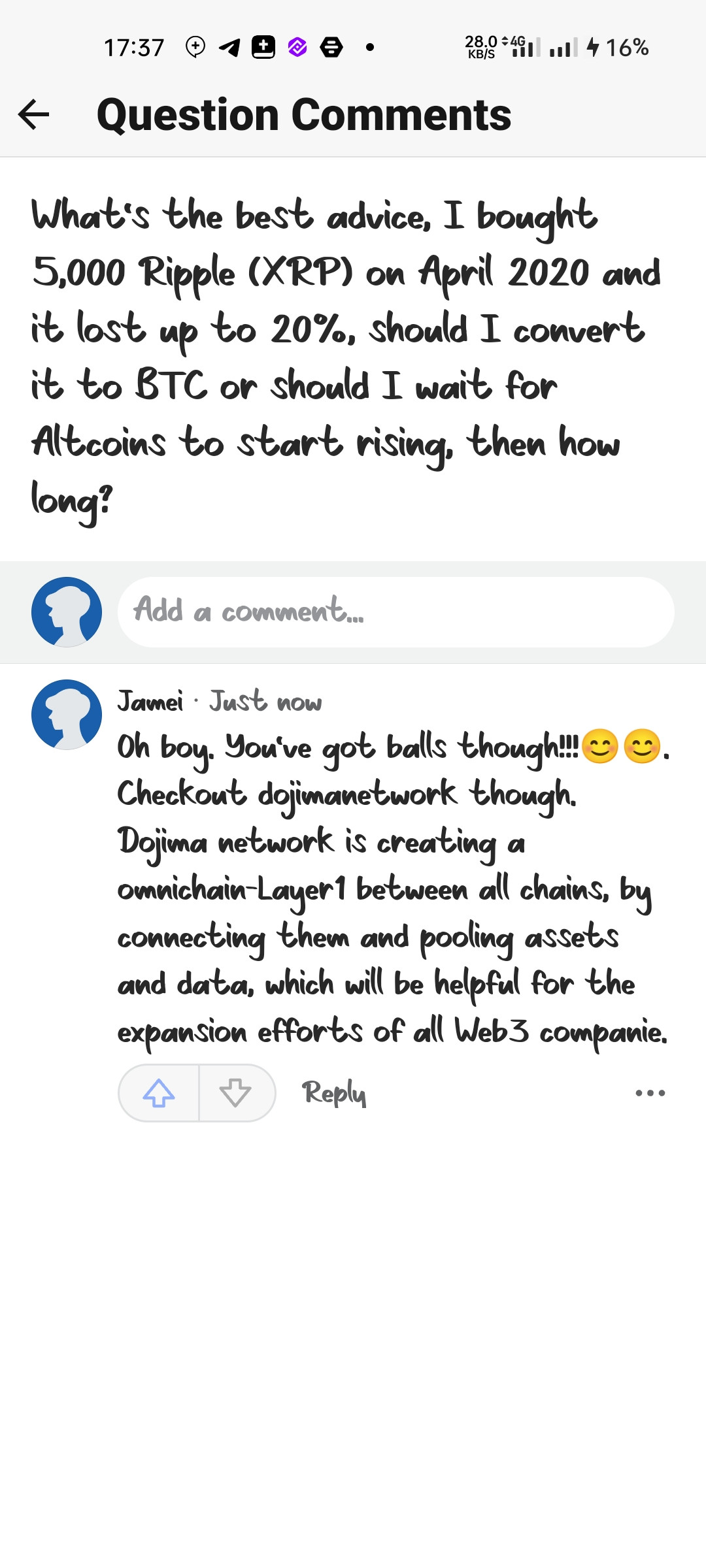Image resolution: width=706 pixels, height=1568 pixels.
Task: Reply to Jamei's comment
Action: click(x=333, y=1092)
